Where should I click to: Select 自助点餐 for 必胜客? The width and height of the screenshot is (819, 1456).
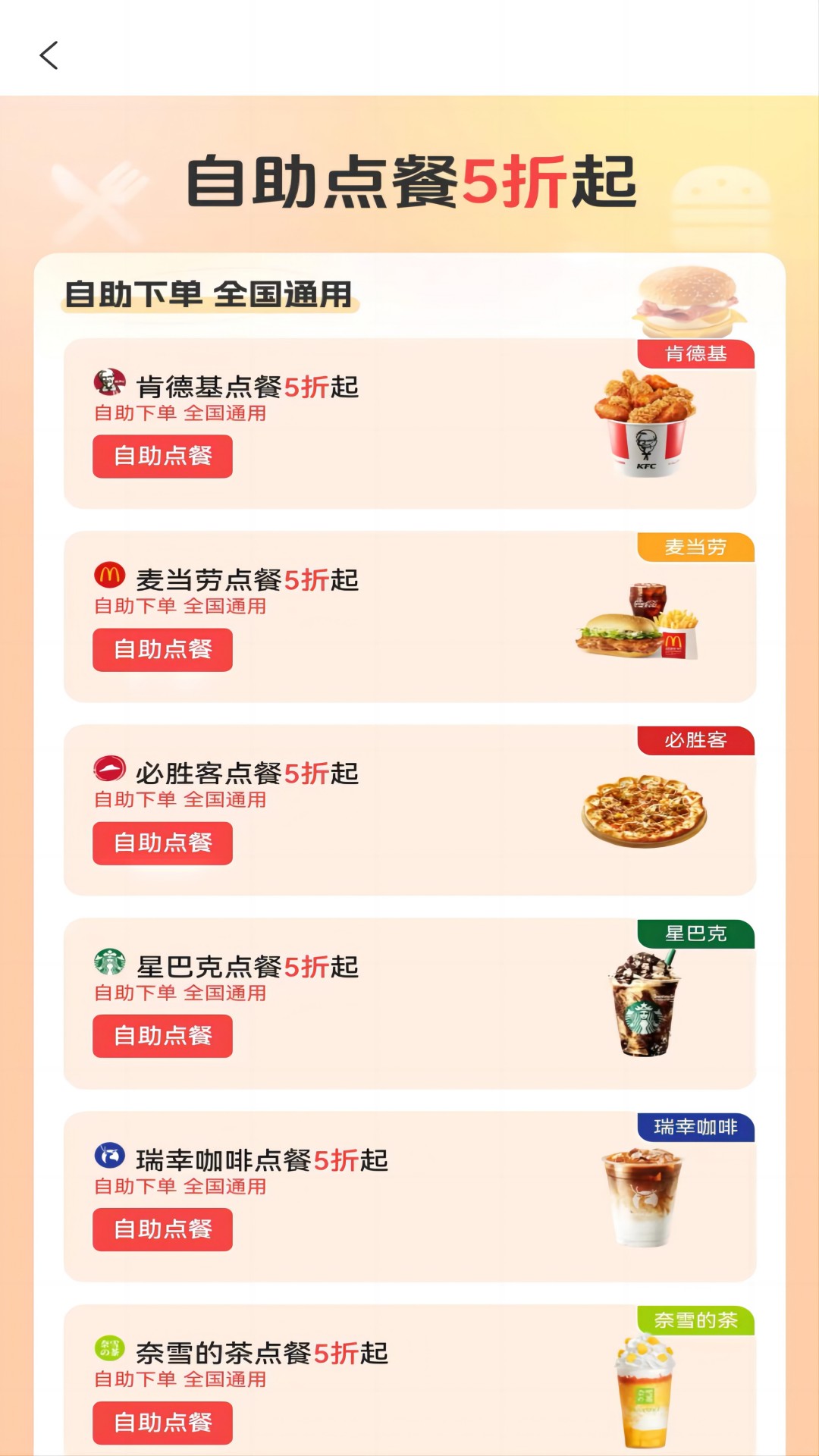point(162,843)
